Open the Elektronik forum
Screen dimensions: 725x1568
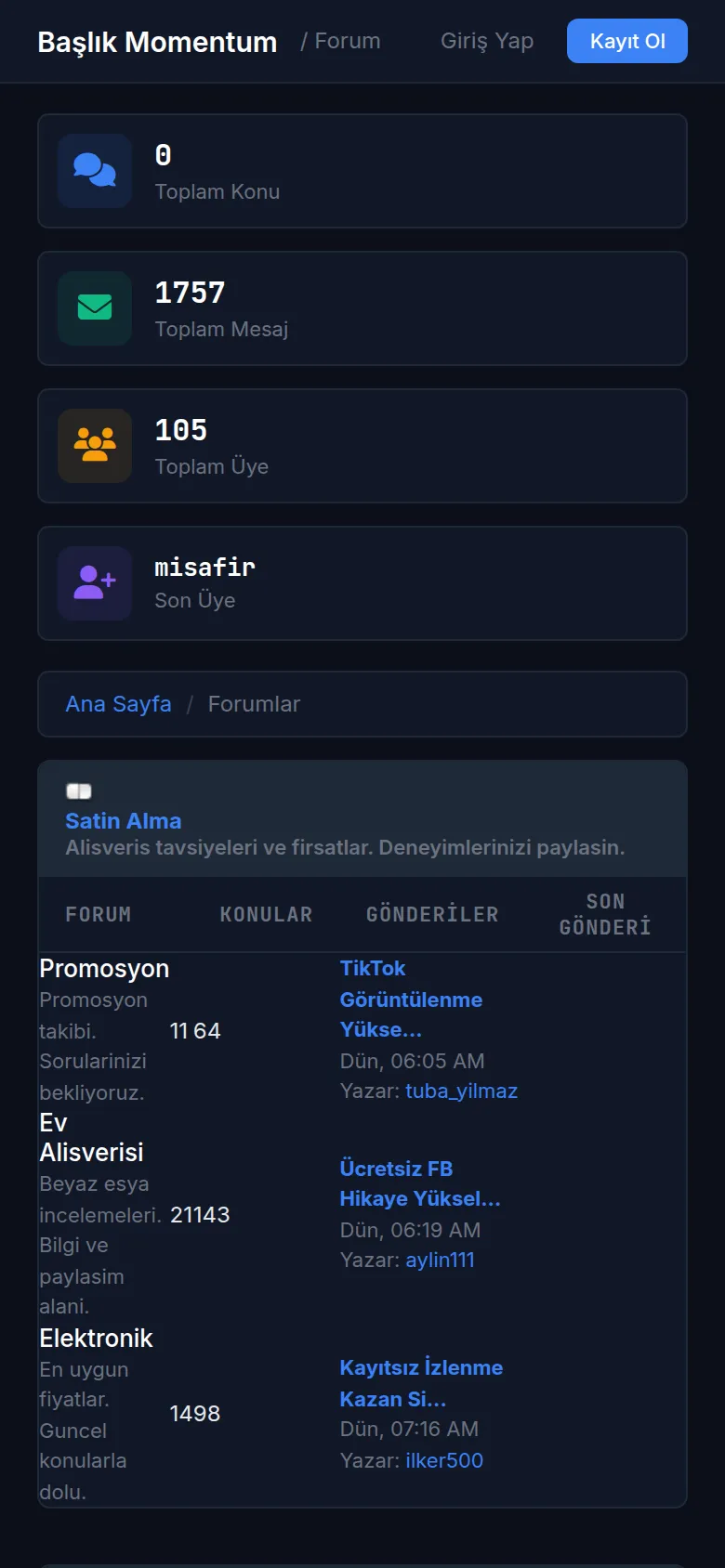point(96,1339)
